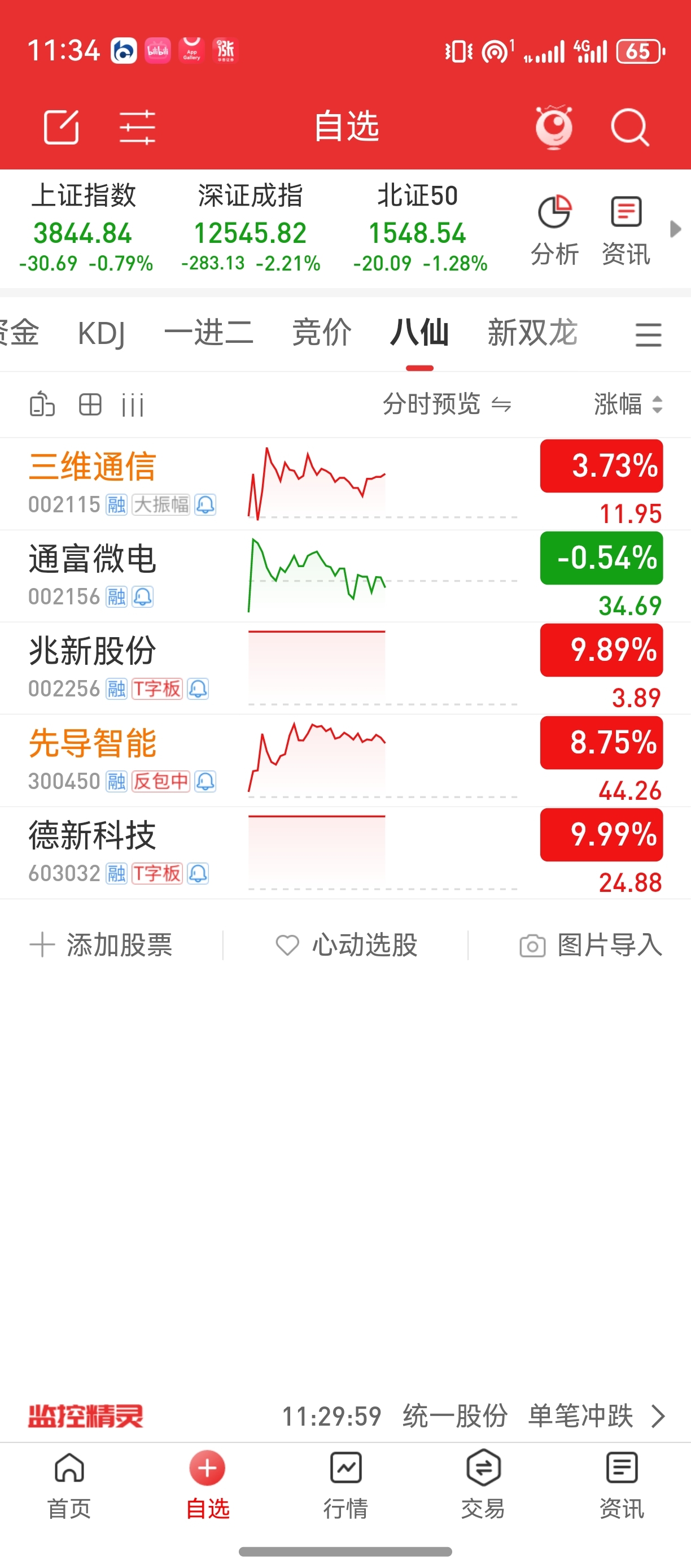Import stocks via 图片导入
This screenshot has width=691, height=1568.
click(x=591, y=946)
